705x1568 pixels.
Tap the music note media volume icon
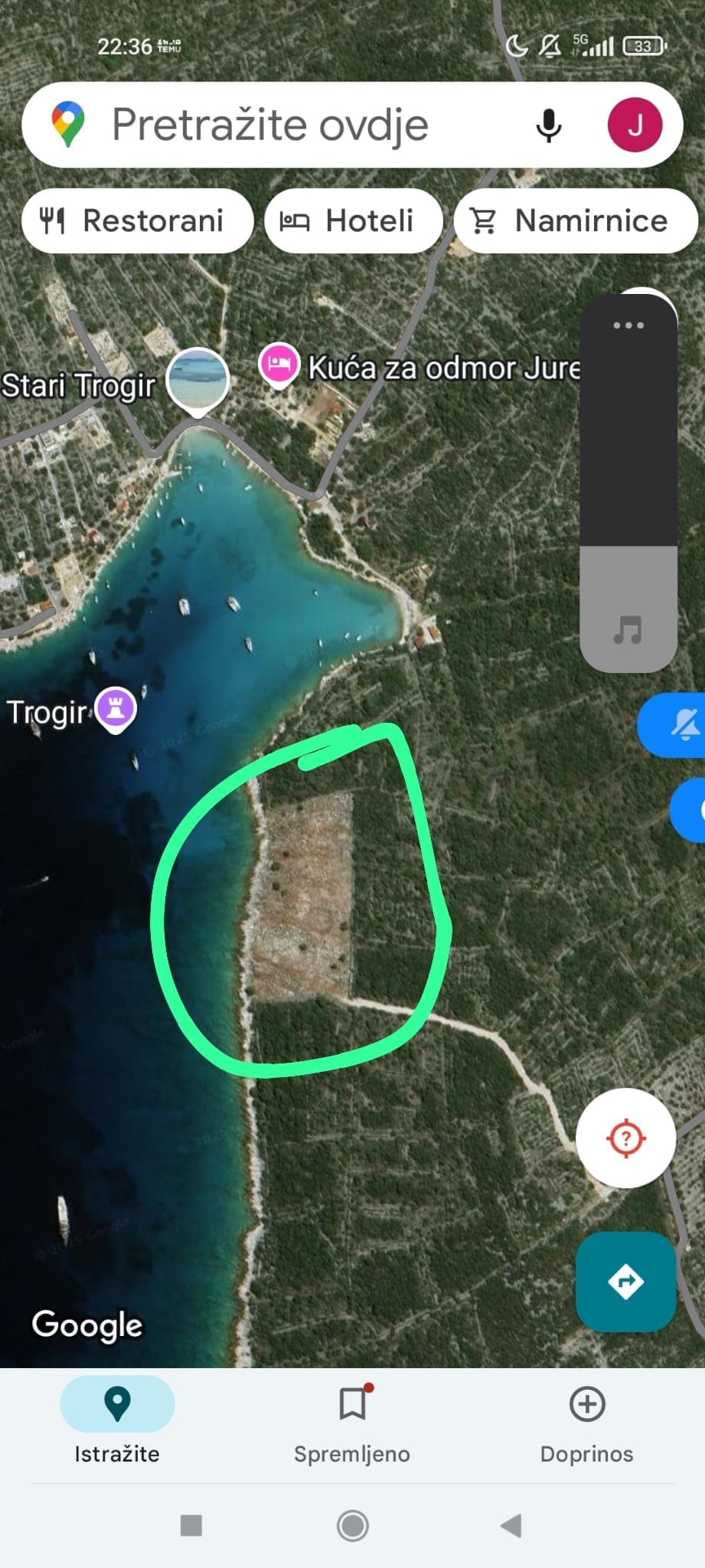[628, 631]
